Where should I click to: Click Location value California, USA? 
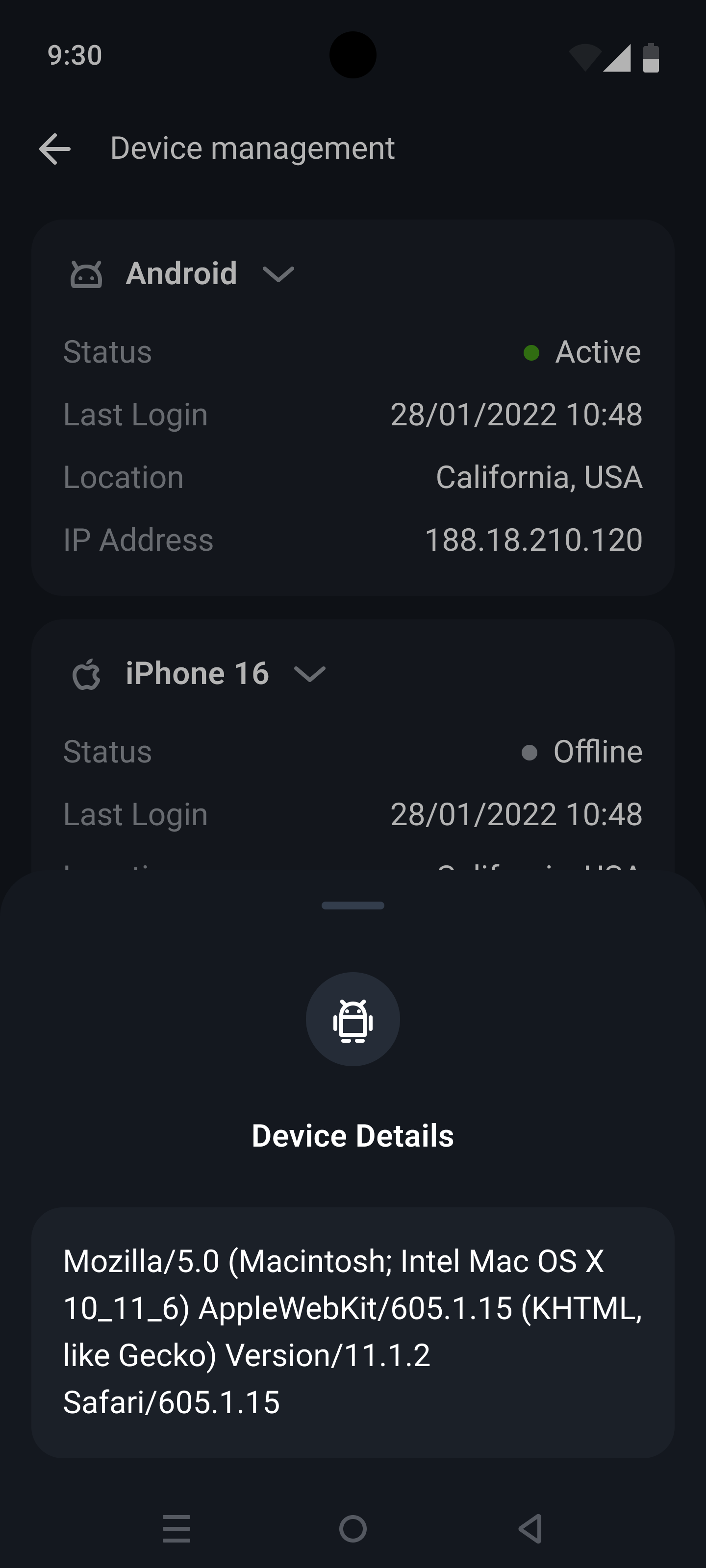pos(540,477)
